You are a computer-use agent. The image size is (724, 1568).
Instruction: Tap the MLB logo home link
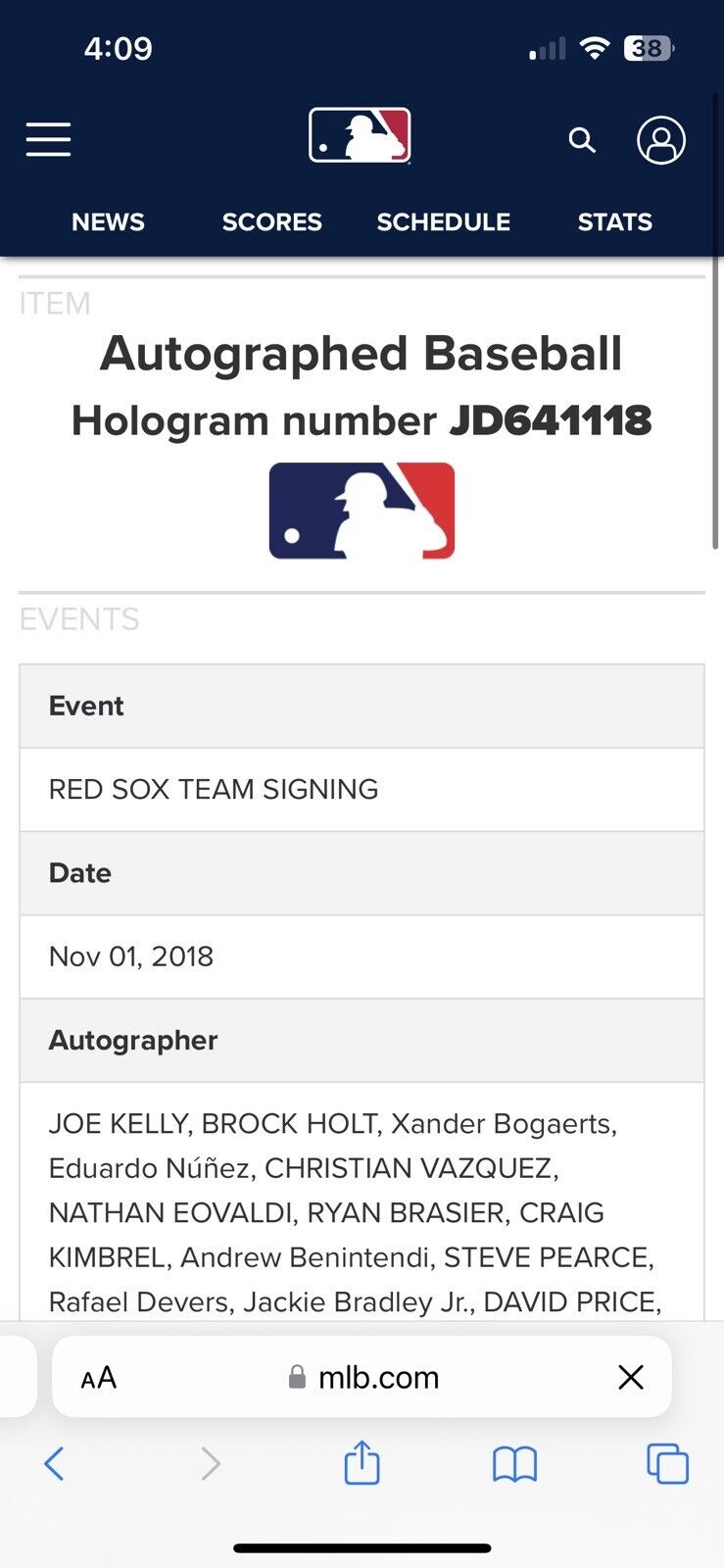360,135
